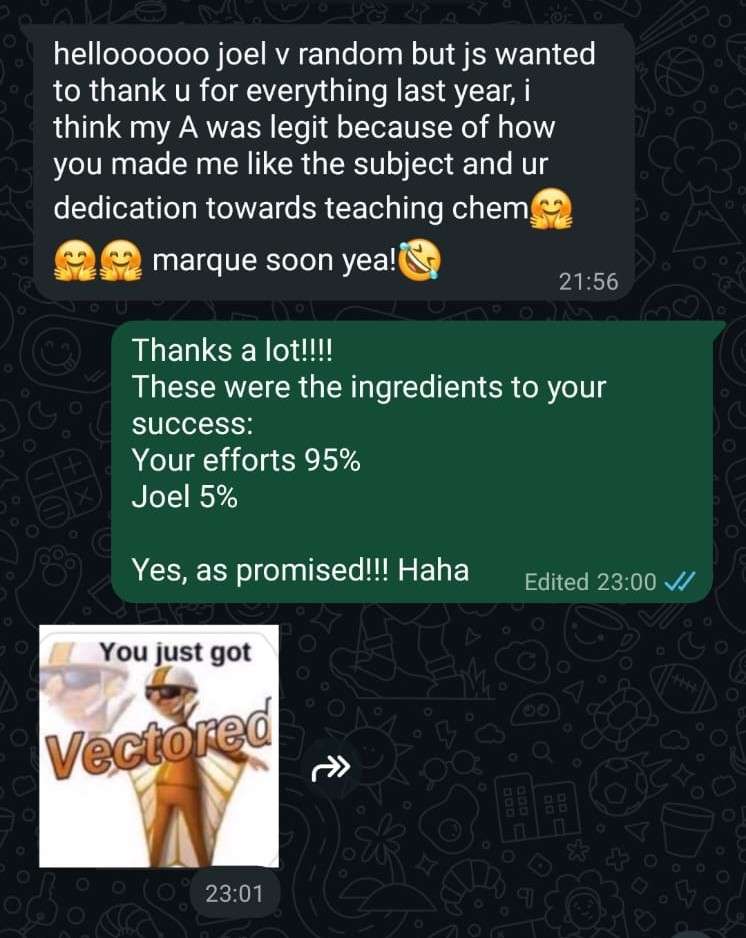Open the 'You just got Vectored' meme image

pos(157,744)
